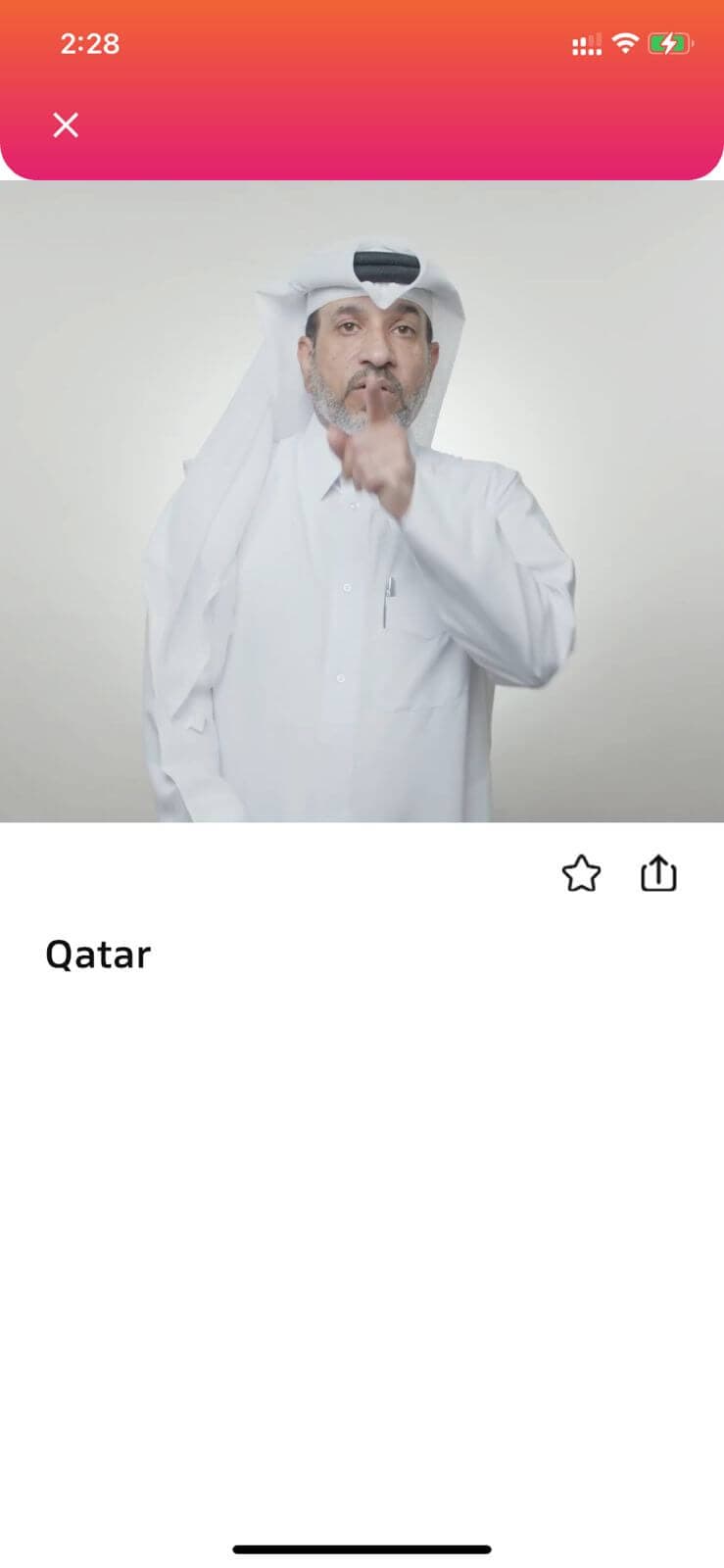Add the Qatar sign to favorites
This screenshot has width=724, height=1568.
pyautogui.click(x=581, y=873)
